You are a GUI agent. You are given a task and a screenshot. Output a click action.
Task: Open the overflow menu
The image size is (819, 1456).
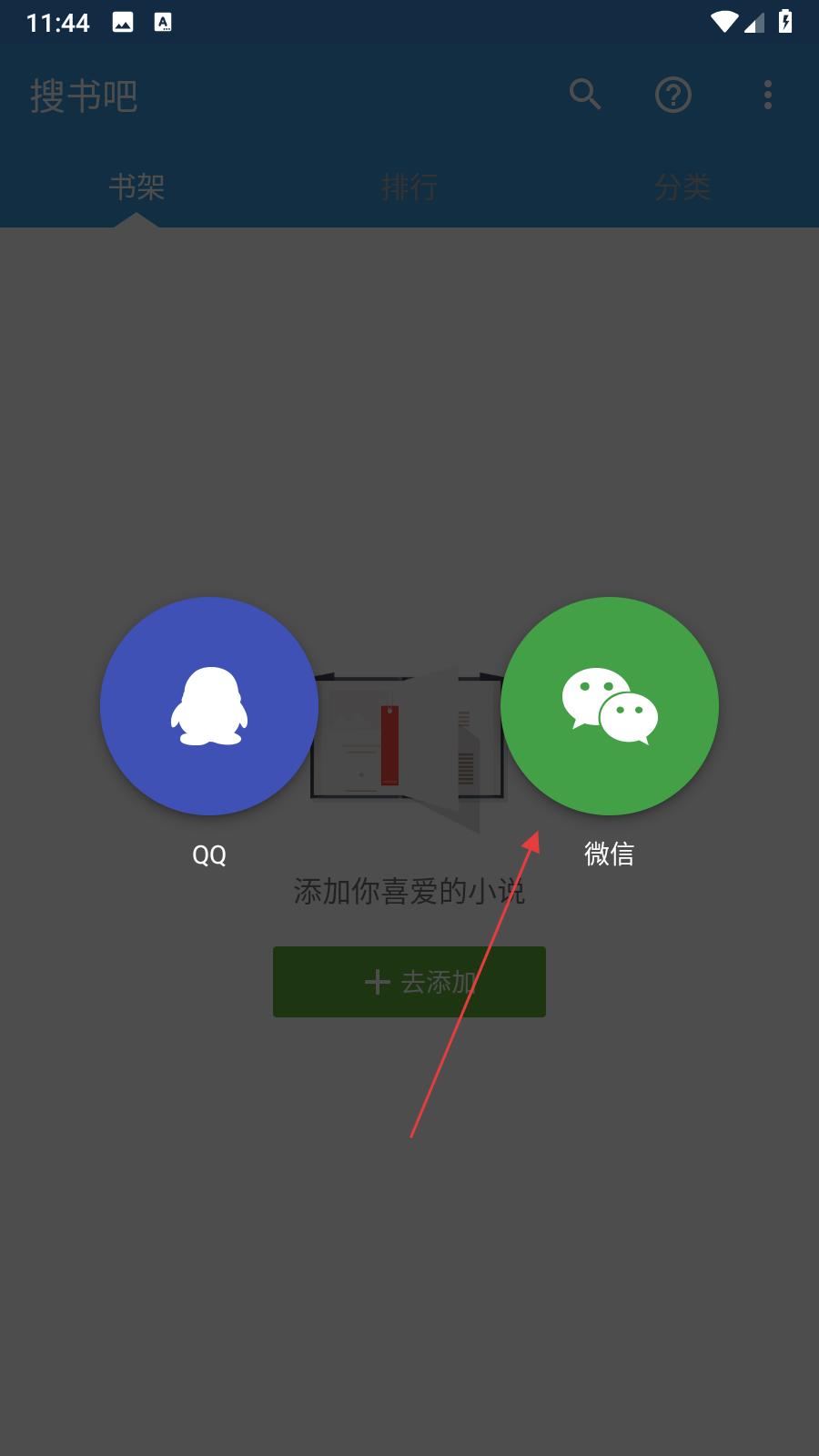click(x=768, y=95)
